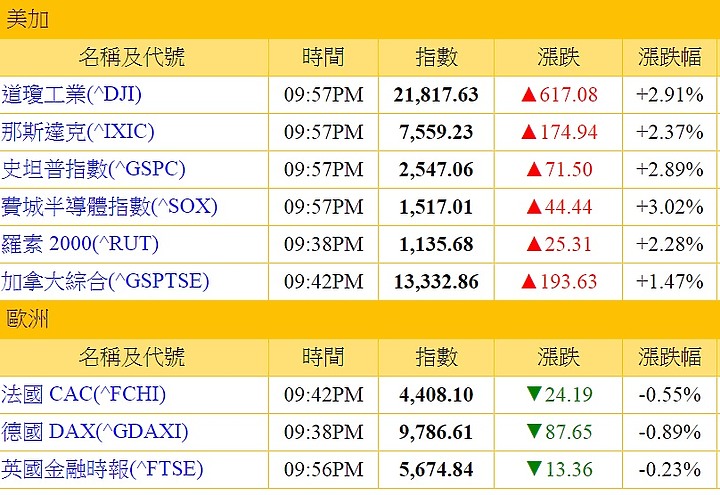Open 加拿大綜合(^GSPTSE) index page

pyautogui.click(x=105, y=281)
